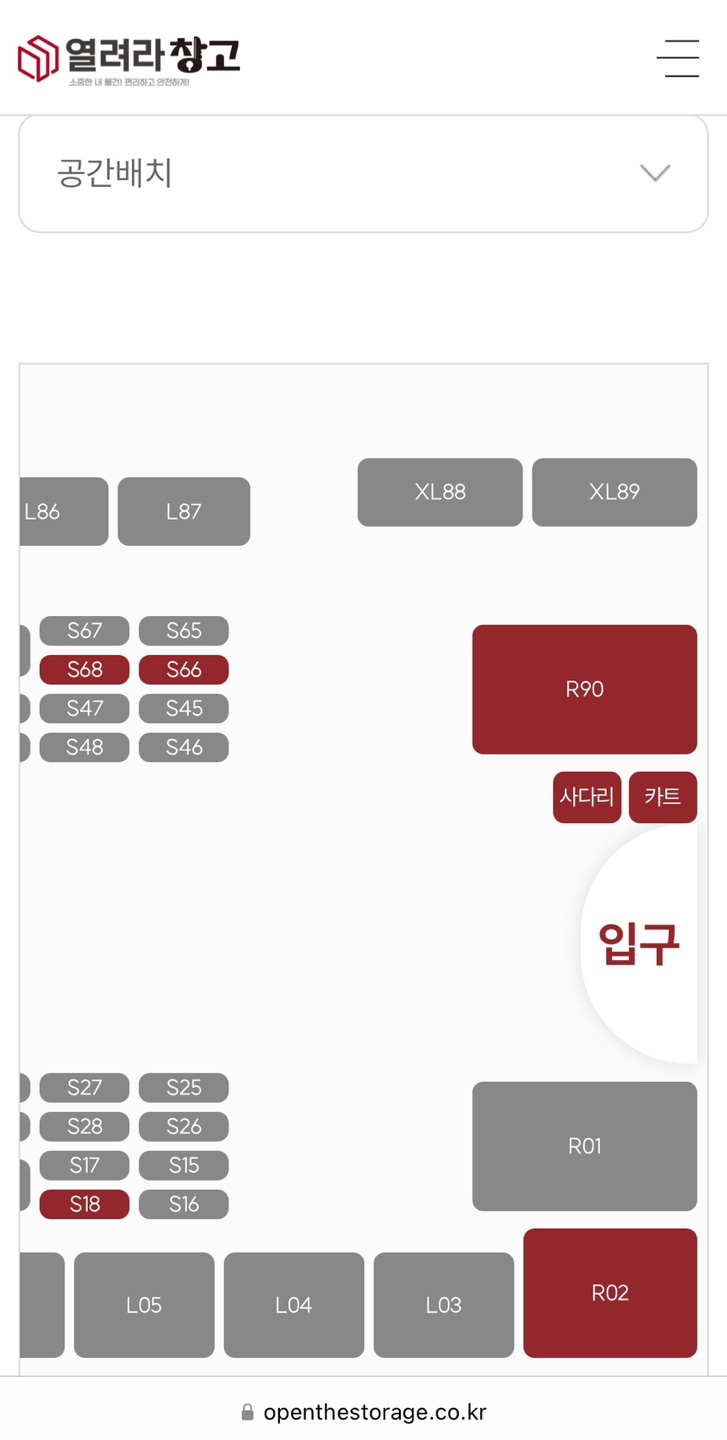The height and width of the screenshot is (1440, 727).
Task: Choose storage unit L03
Action: pyautogui.click(x=443, y=1305)
